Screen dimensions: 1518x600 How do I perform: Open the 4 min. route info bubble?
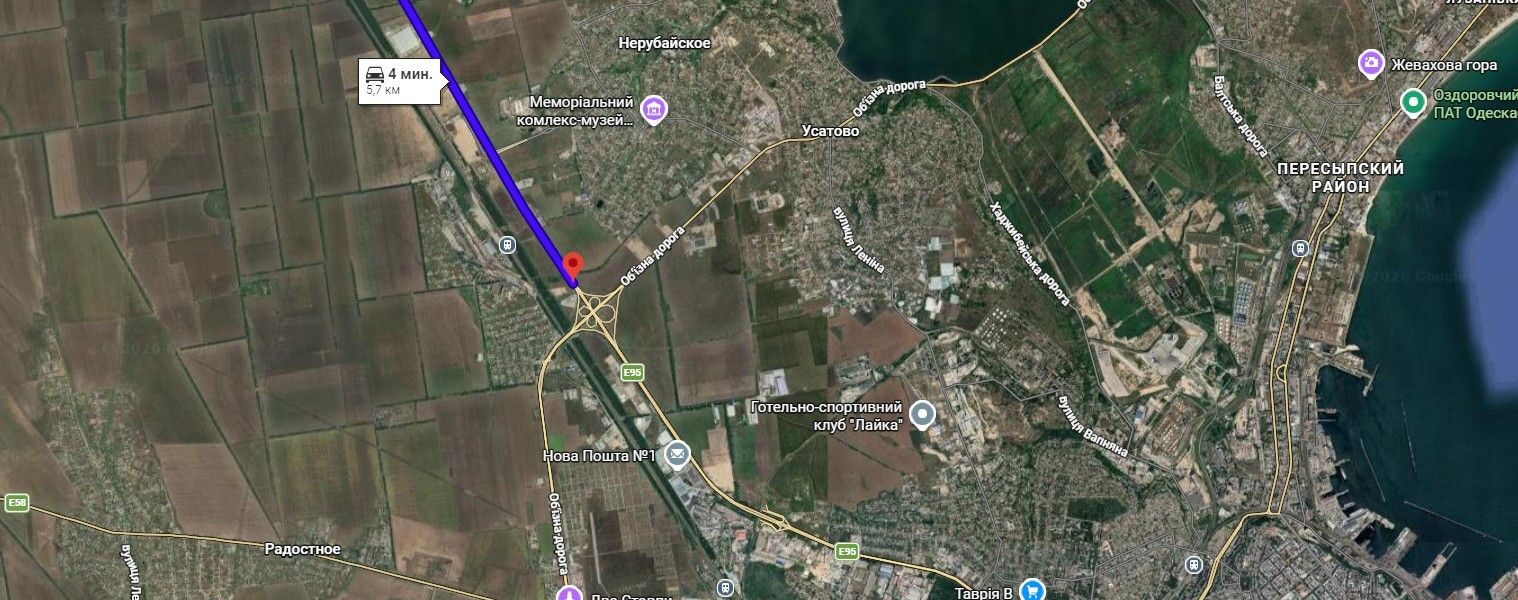(399, 80)
